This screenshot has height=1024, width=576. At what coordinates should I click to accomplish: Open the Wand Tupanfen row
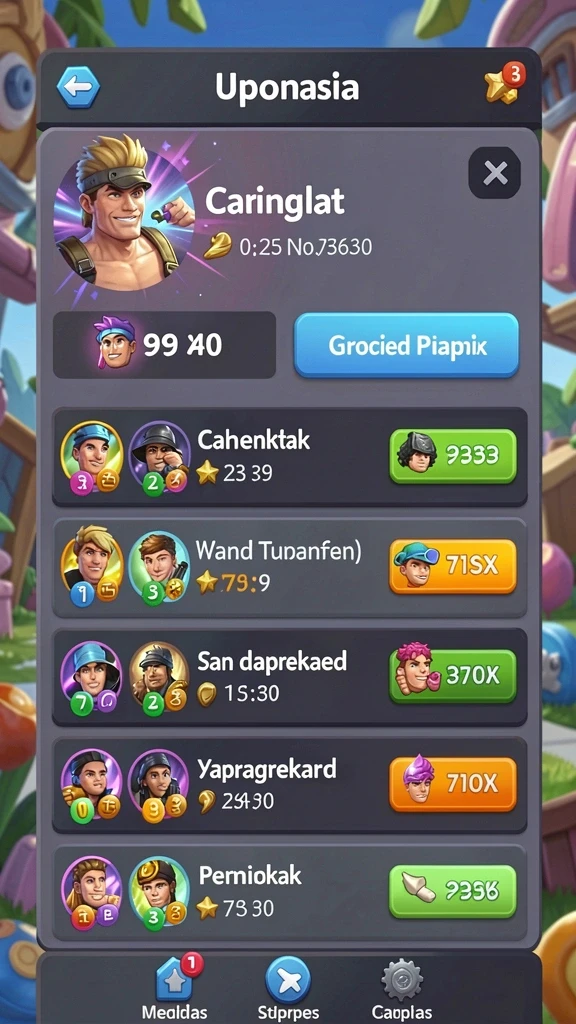[289, 568]
